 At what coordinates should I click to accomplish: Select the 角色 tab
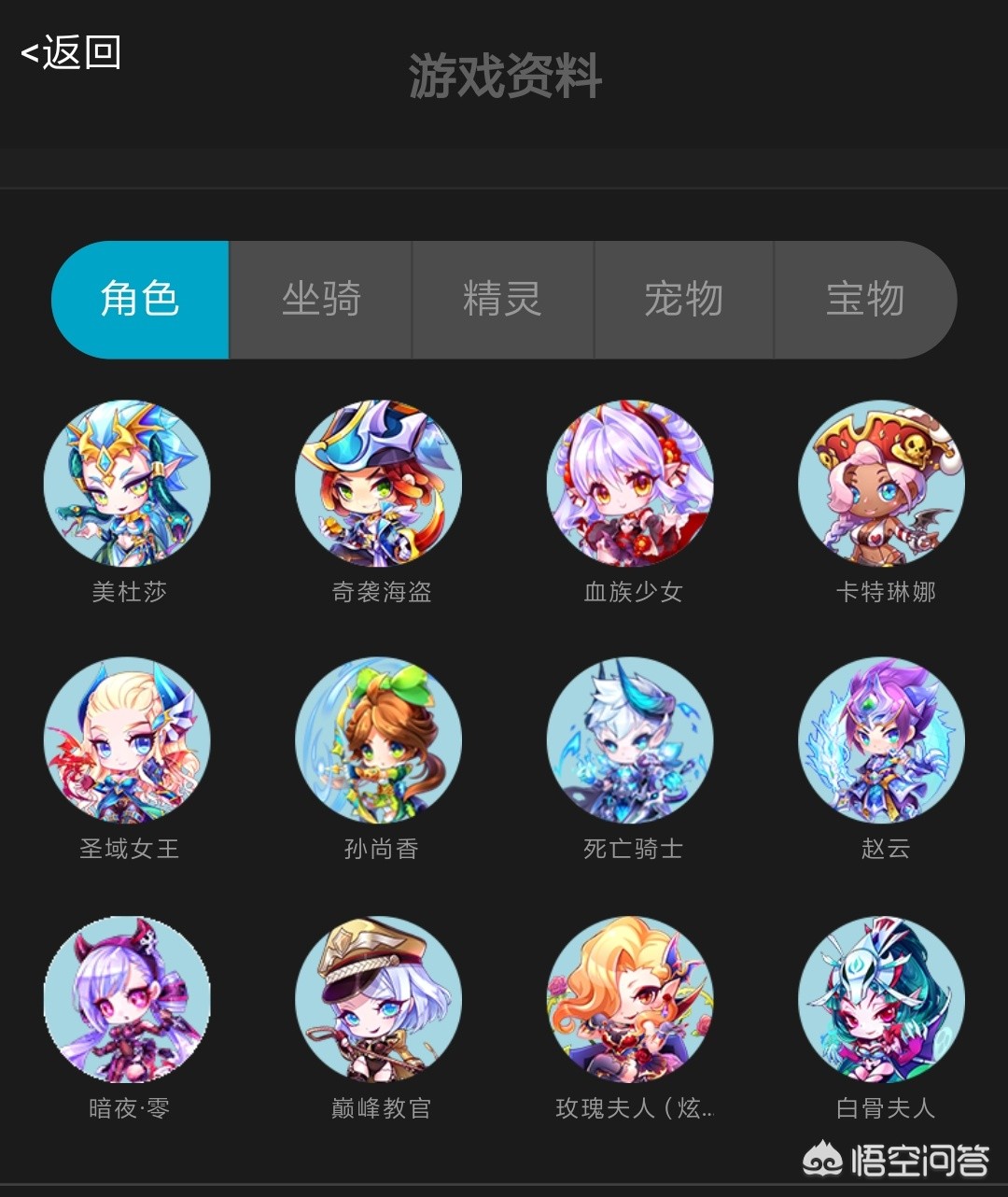(140, 300)
